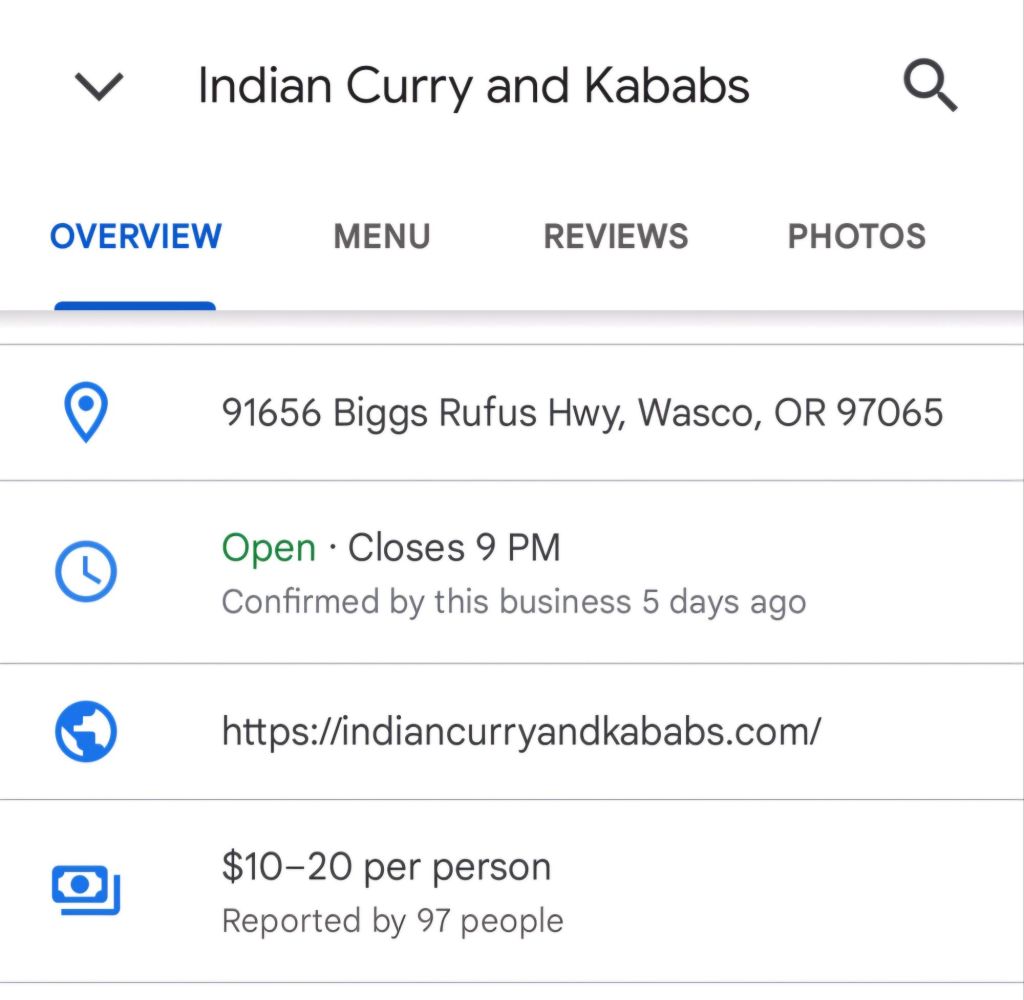Collapse the place sheet with the down chevron
Screen dimensions: 1024x1000
click(99, 87)
